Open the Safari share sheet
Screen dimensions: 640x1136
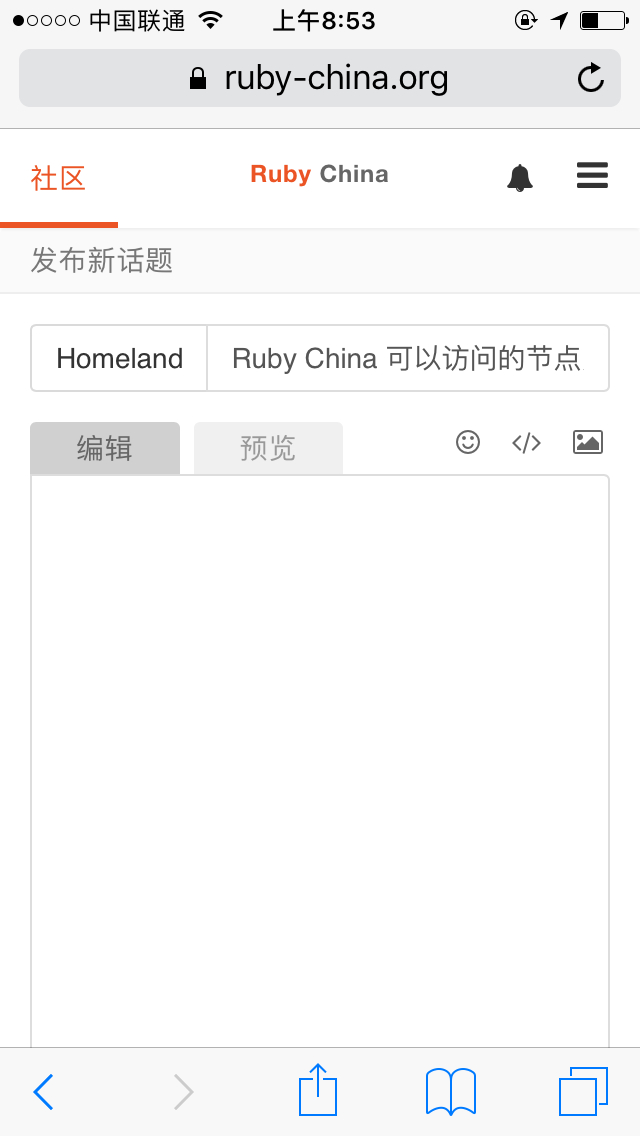click(318, 1088)
